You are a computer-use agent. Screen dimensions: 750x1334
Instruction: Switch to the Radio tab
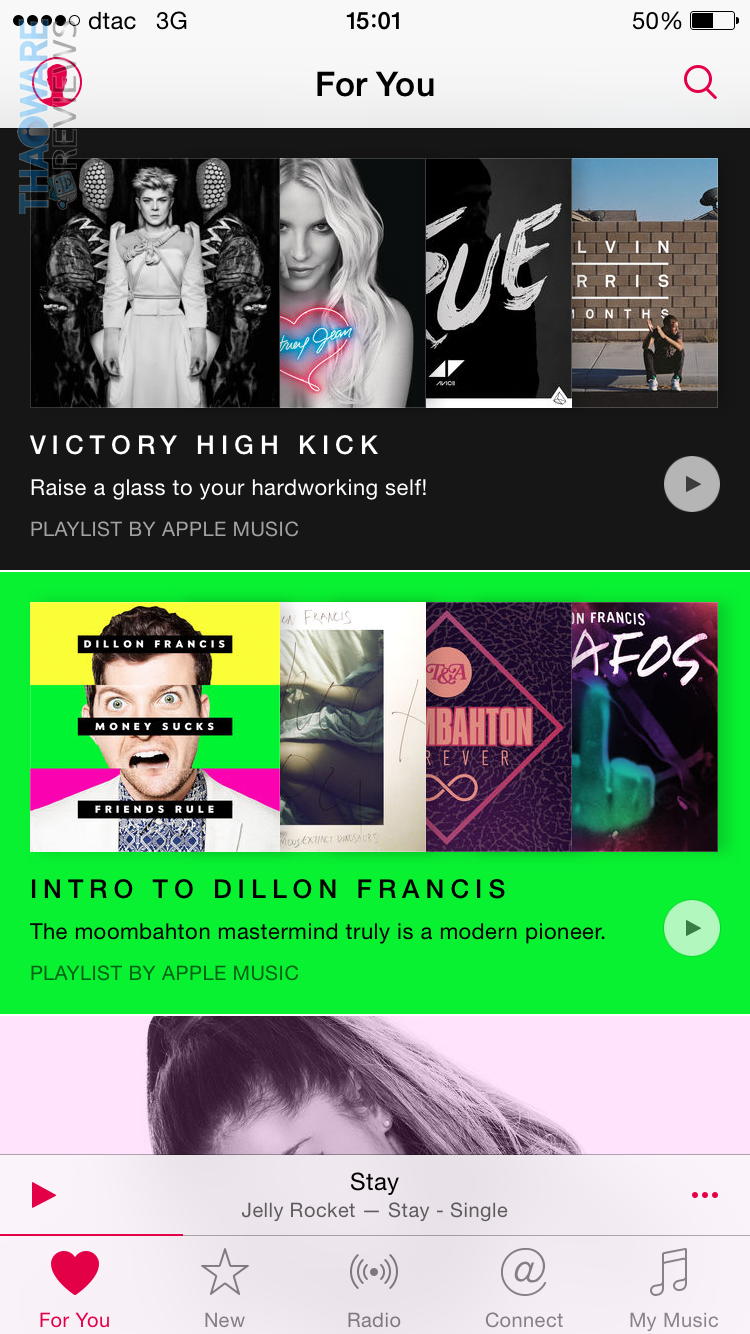click(374, 1288)
